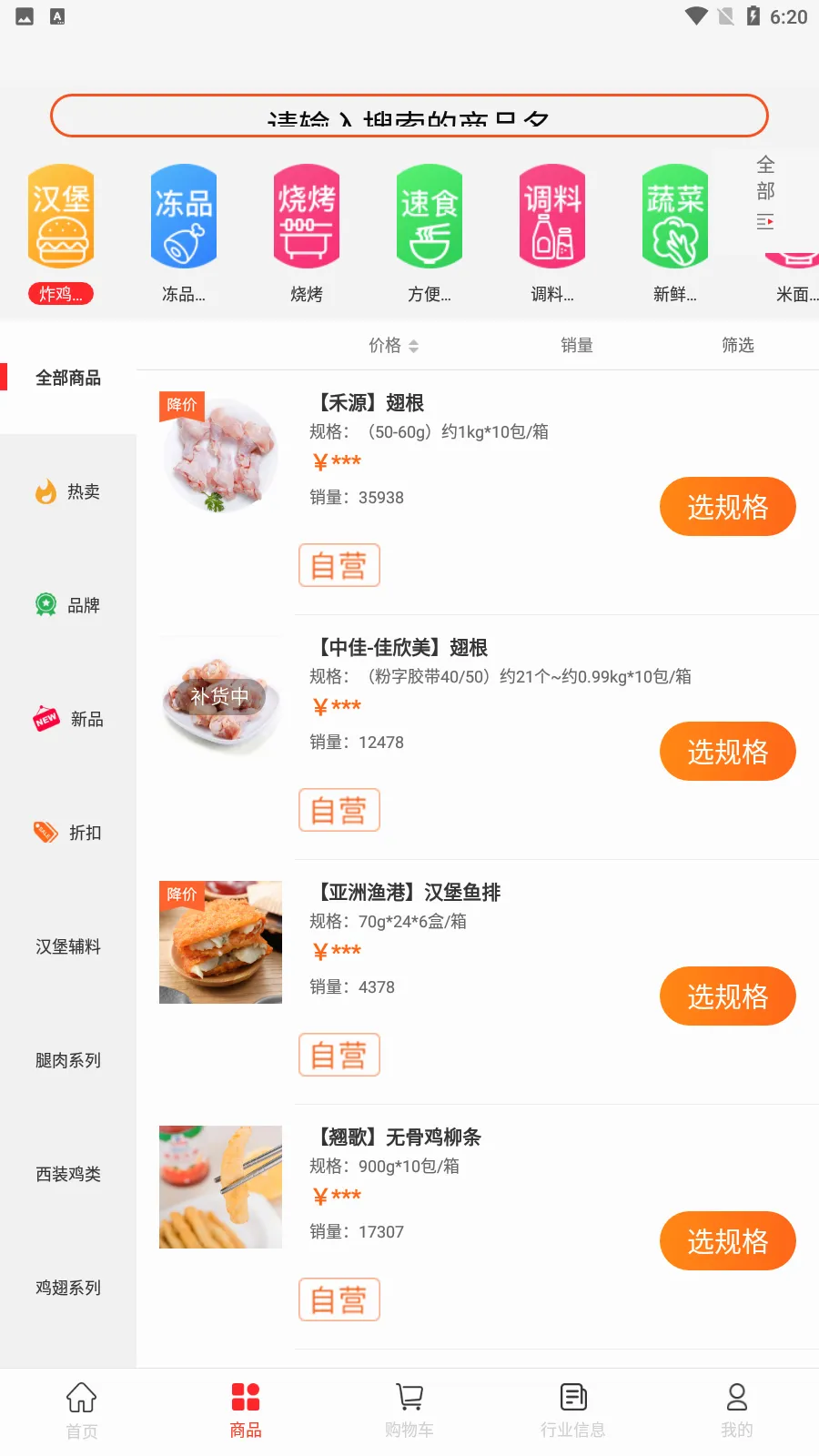This screenshot has width=819, height=1456.
Task: Choose 选规格 for 汉堡鱼排
Action: click(x=728, y=996)
